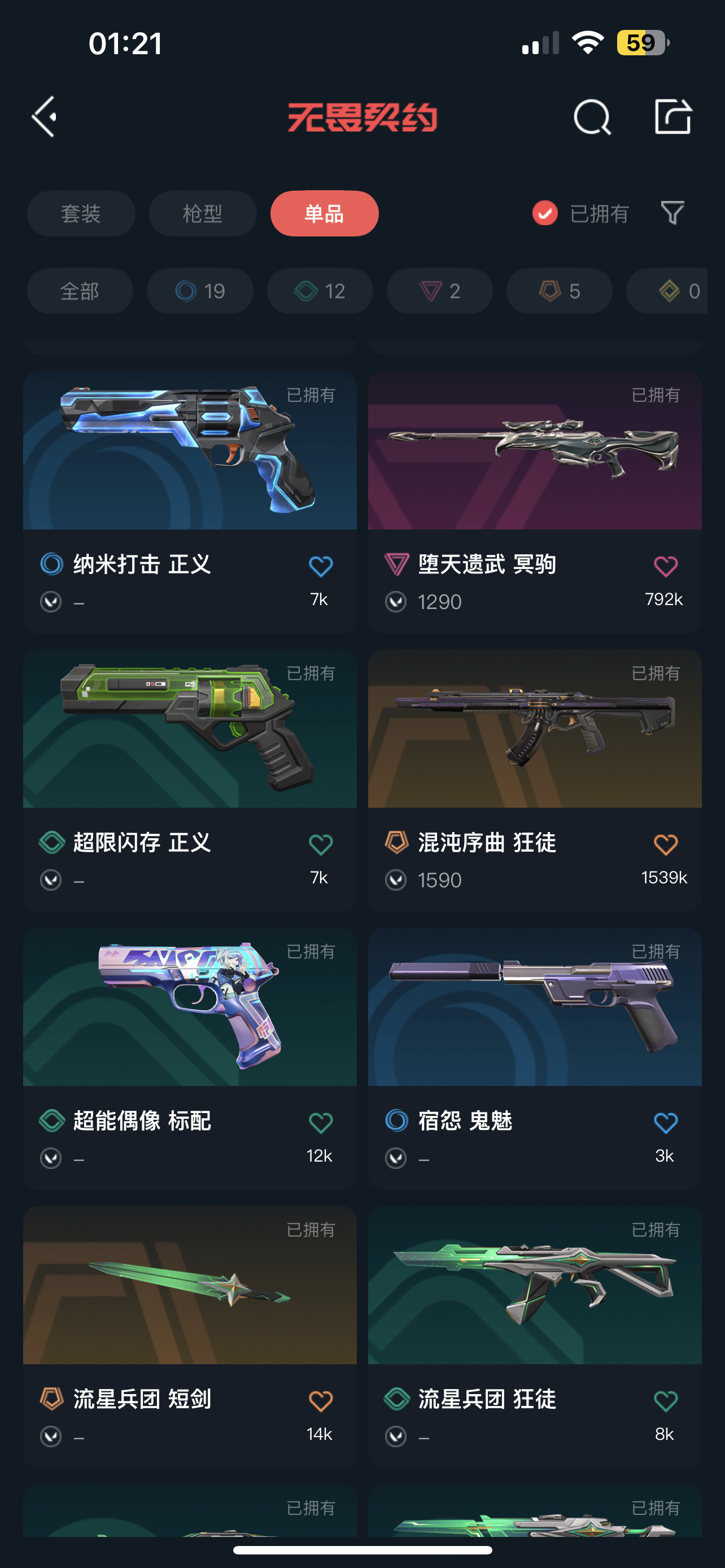725x1568 pixels.
Task: Switch to the 枪型 tab
Action: click(203, 214)
